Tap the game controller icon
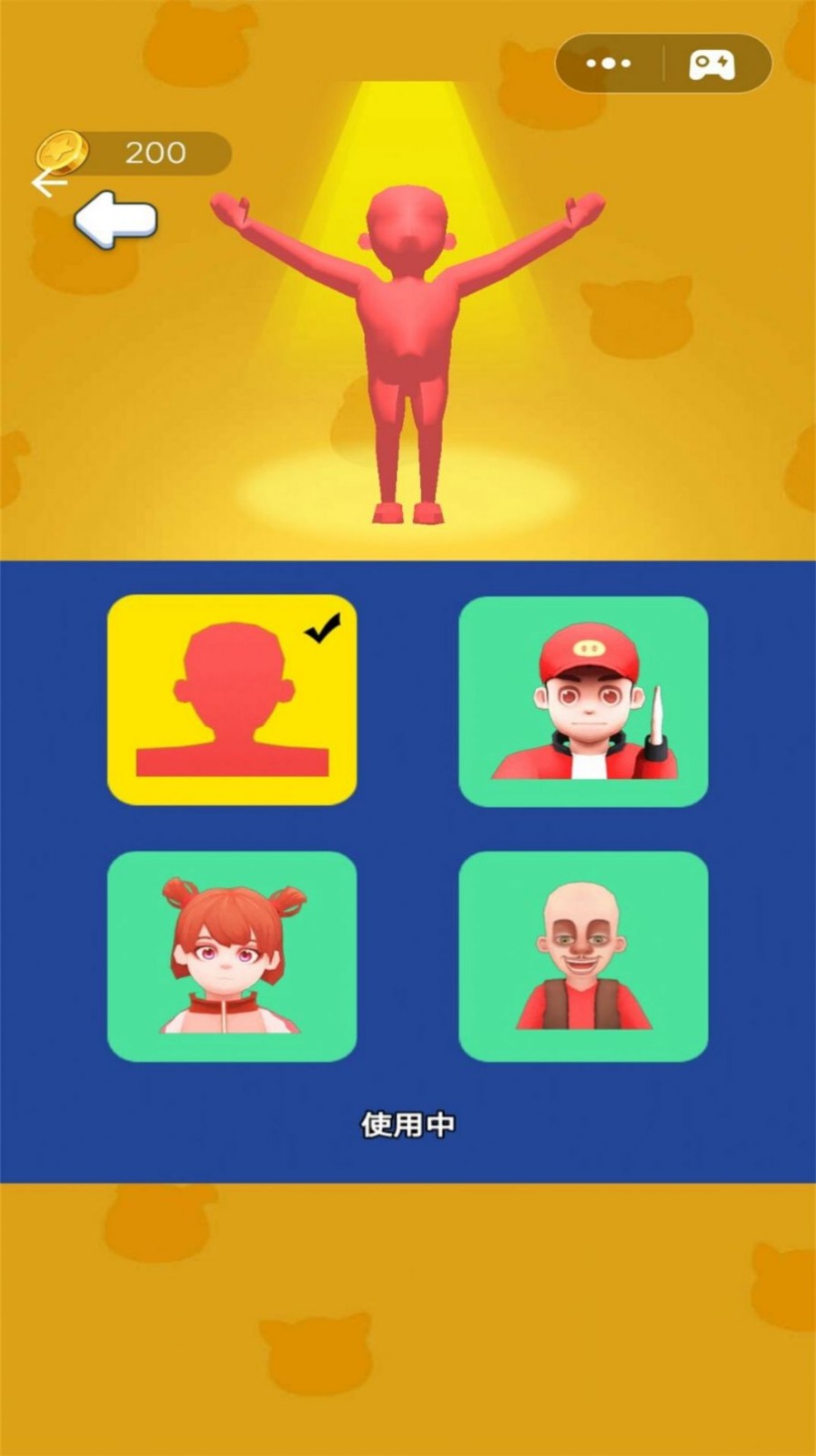This screenshot has width=816, height=1456. 711,65
